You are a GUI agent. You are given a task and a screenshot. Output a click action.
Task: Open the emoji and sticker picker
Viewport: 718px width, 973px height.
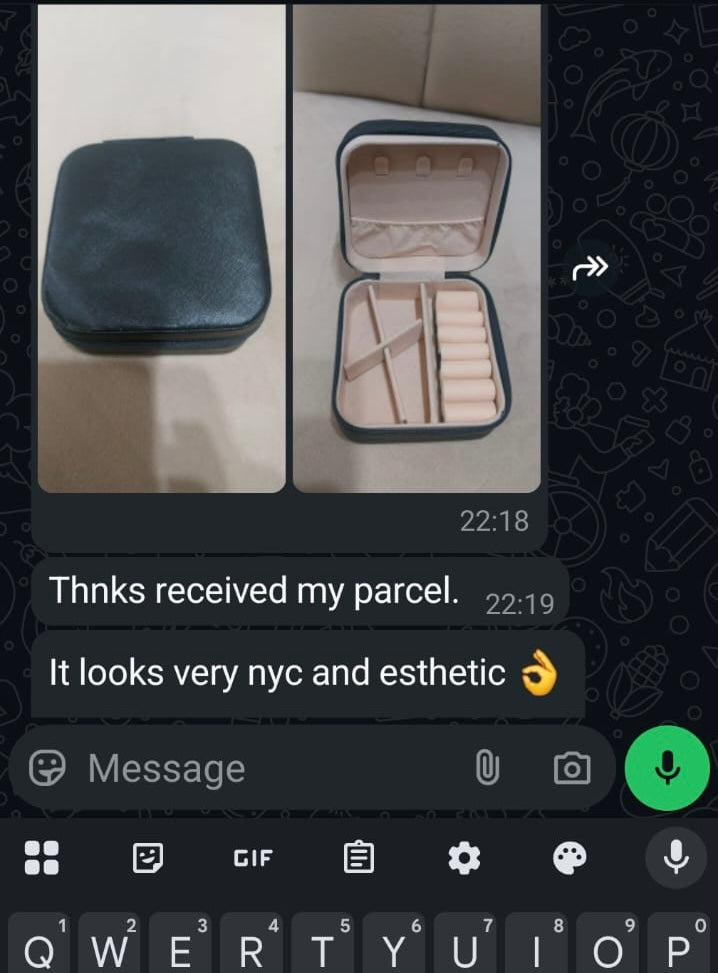coord(46,768)
